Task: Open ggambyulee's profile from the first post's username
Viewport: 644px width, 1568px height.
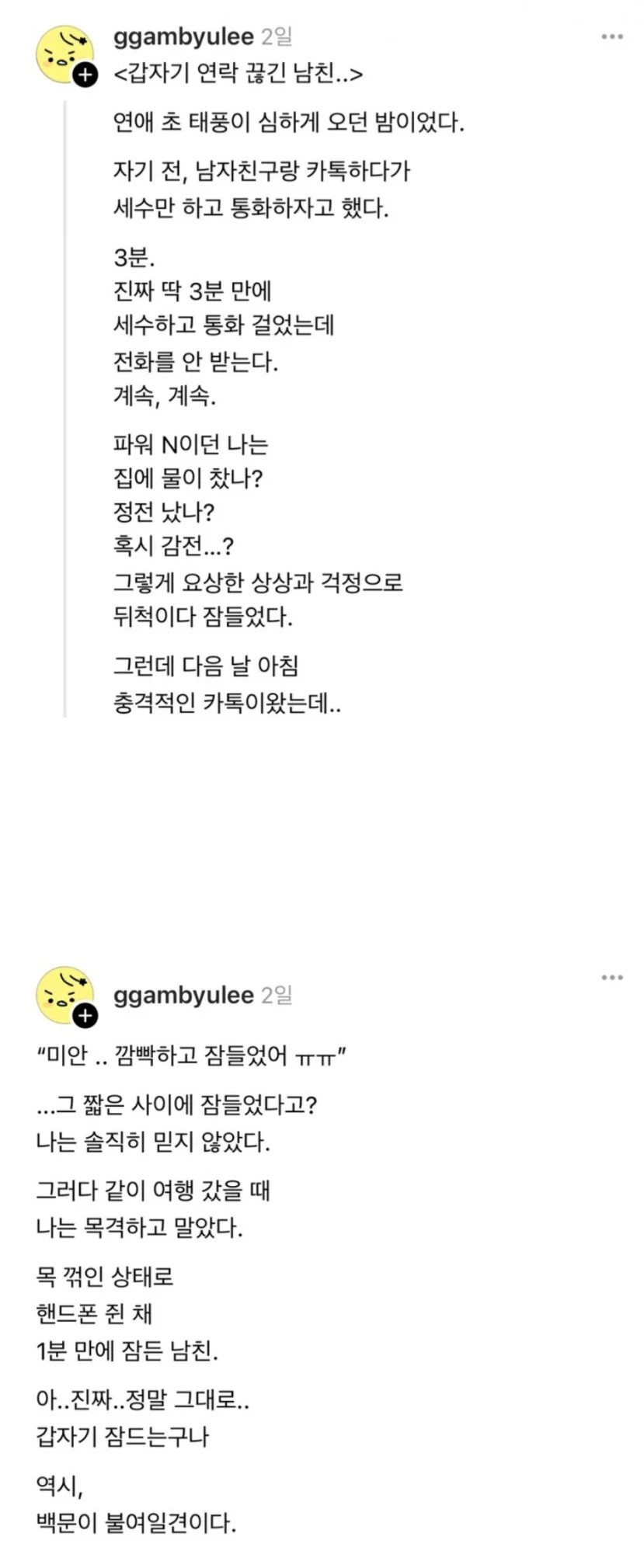Action: coord(183,37)
